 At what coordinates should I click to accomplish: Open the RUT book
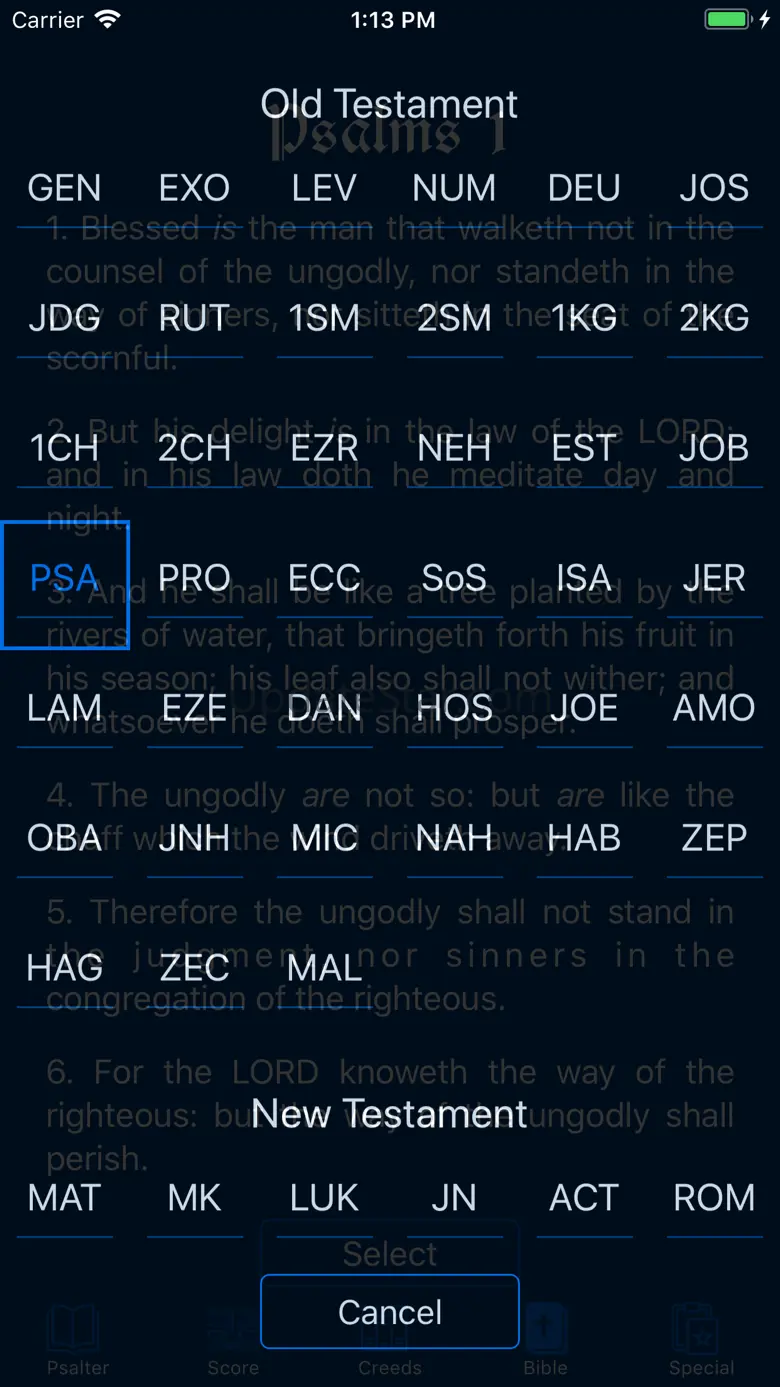pyautogui.click(x=195, y=318)
